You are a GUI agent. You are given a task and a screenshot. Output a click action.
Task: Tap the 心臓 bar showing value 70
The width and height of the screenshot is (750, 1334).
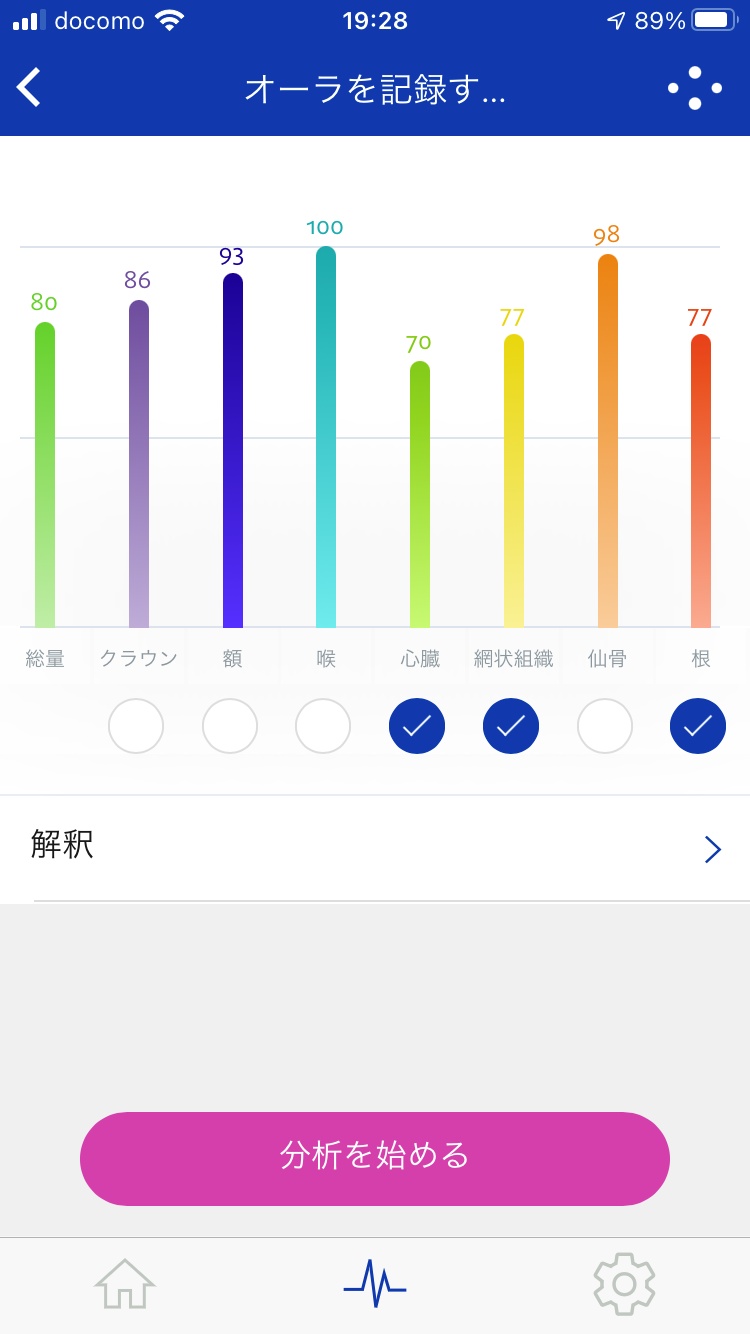[x=417, y=490]
